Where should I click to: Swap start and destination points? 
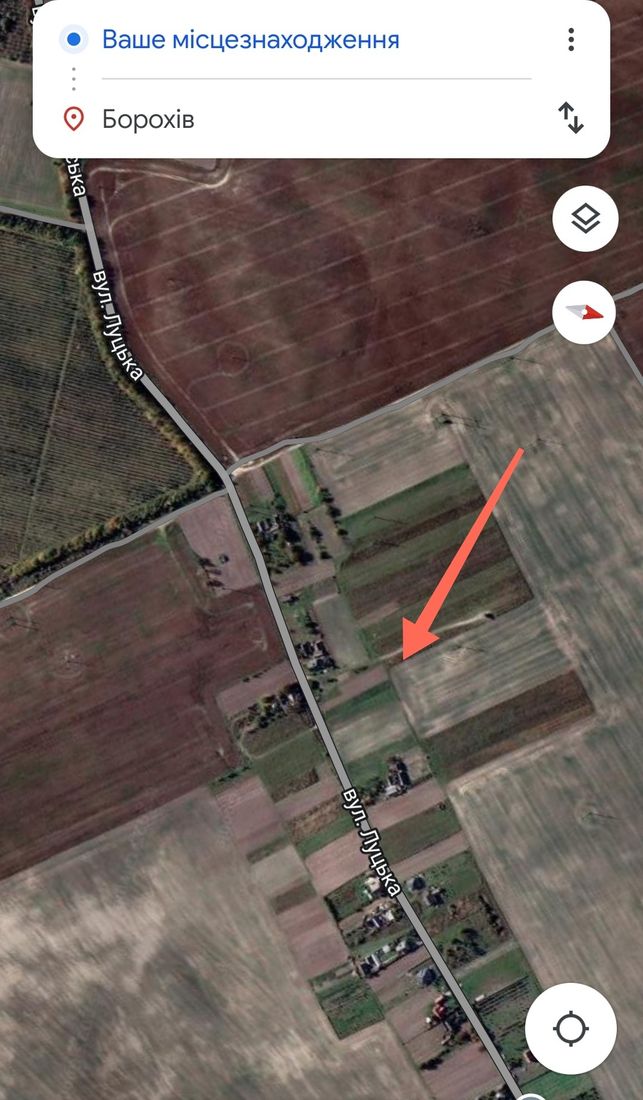point(571,118)
